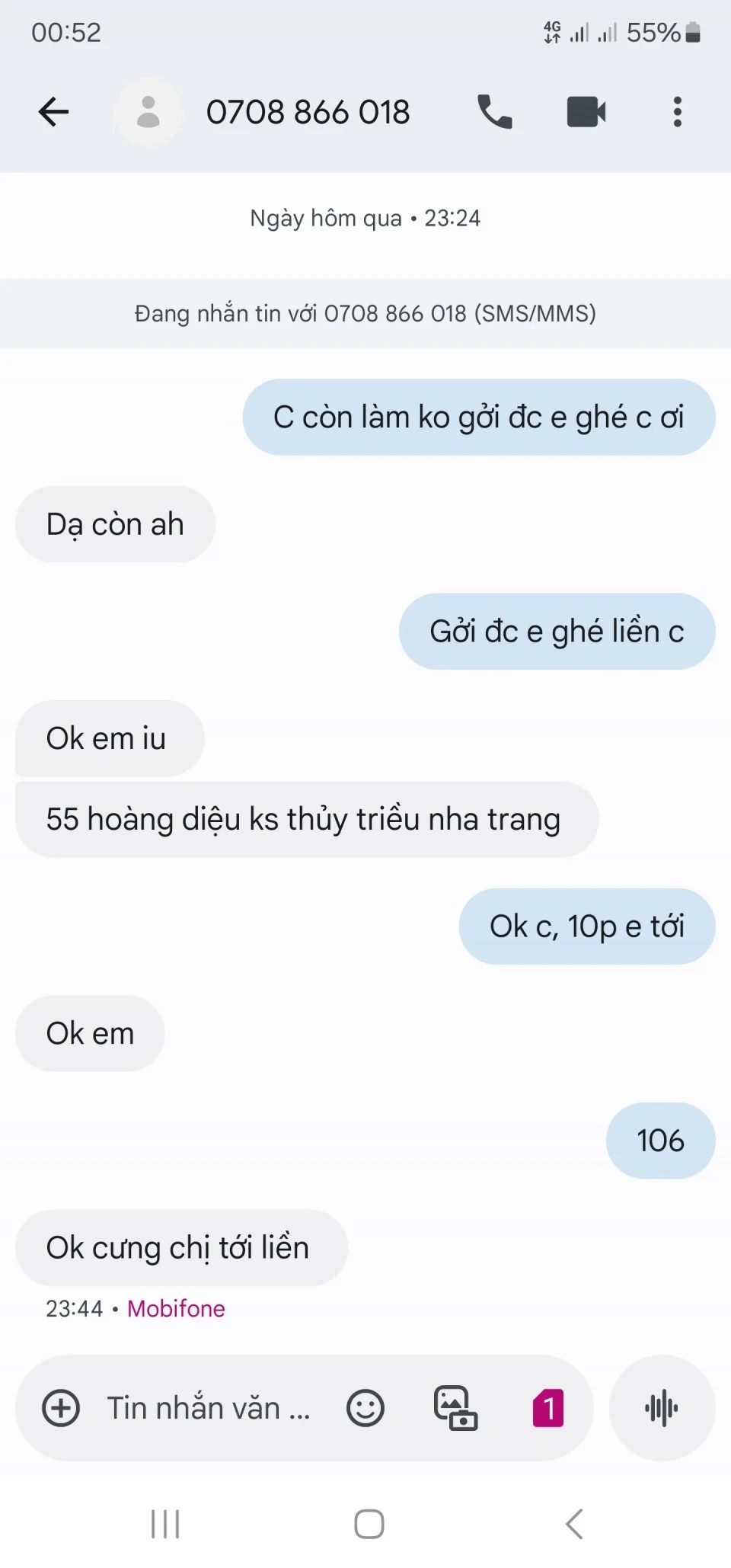The height and width of the screenshot is (1568, 731).
Task: Call 0708 866 018 by voice
Action: click(494, 112)
